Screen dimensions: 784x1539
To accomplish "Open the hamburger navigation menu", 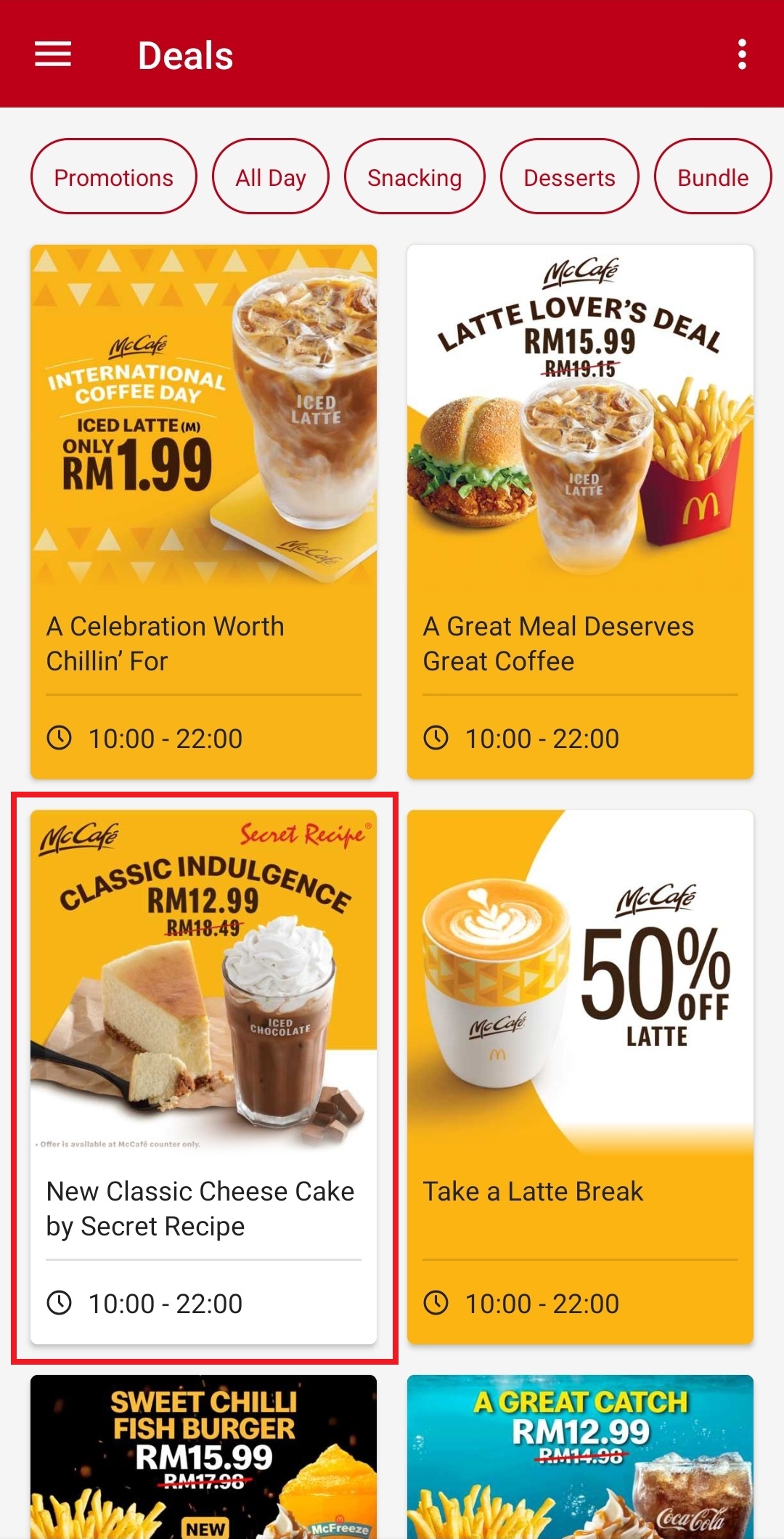I will [53, 54].
